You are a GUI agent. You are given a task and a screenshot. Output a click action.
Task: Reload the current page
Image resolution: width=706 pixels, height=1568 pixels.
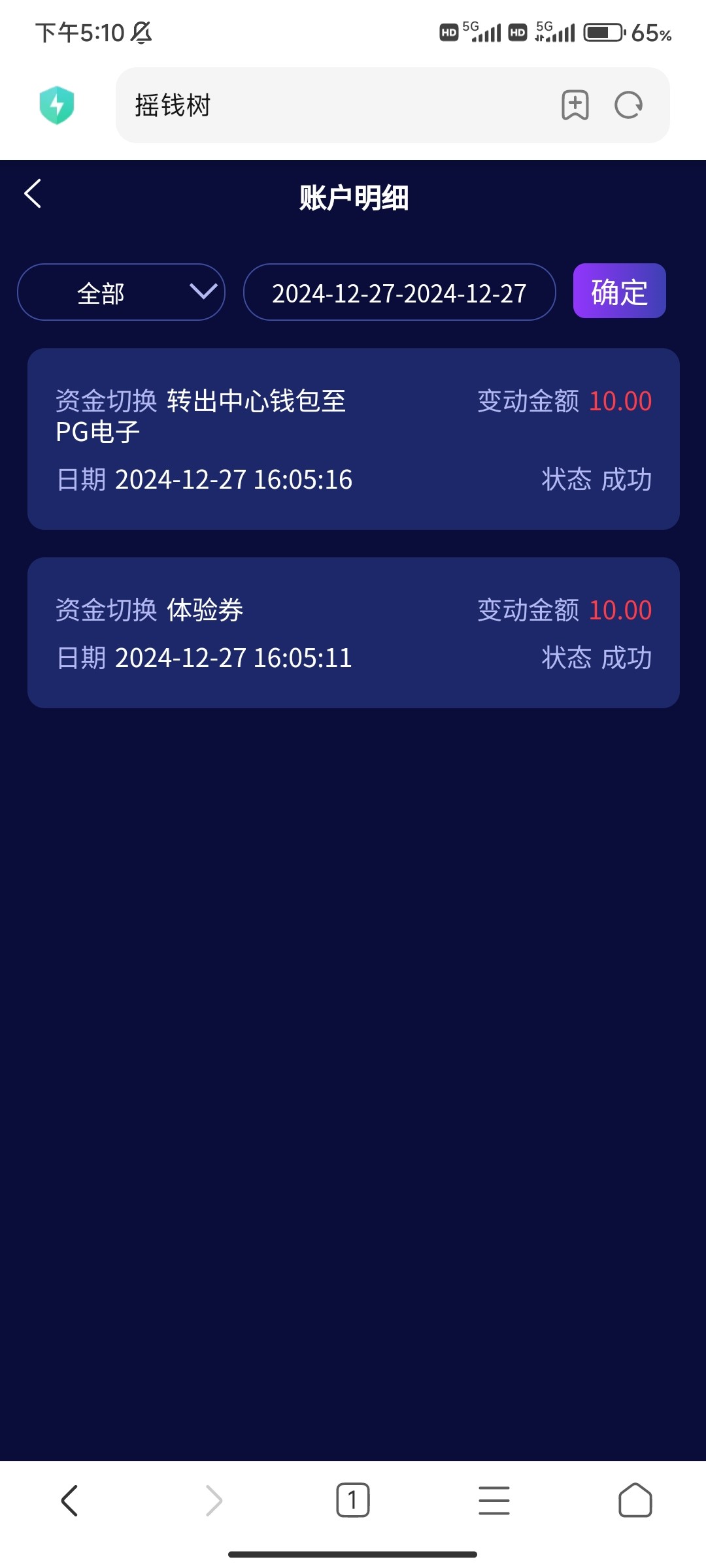[x=629, y=105]
